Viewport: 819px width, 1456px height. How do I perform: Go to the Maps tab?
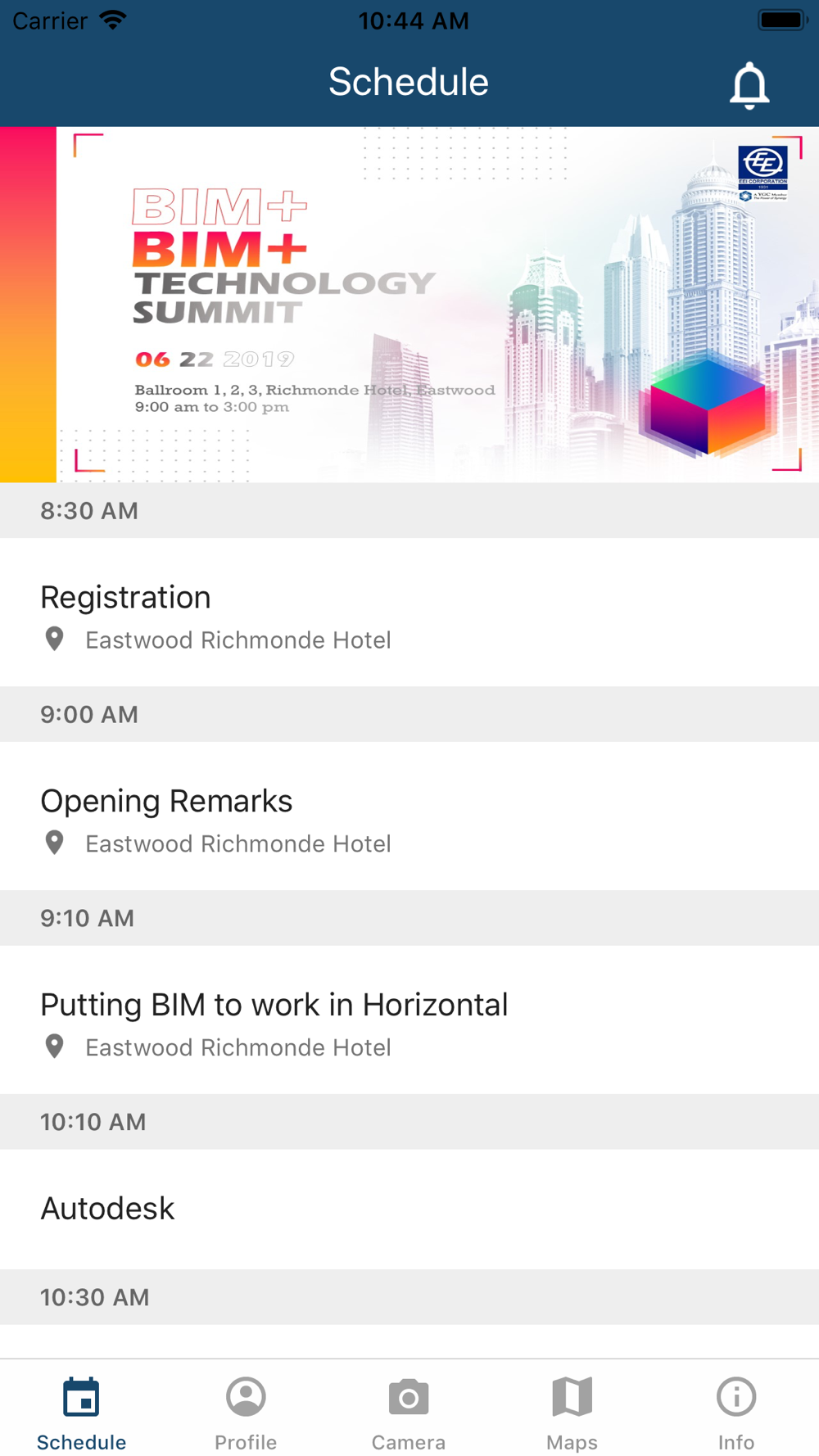(572, 1414)
